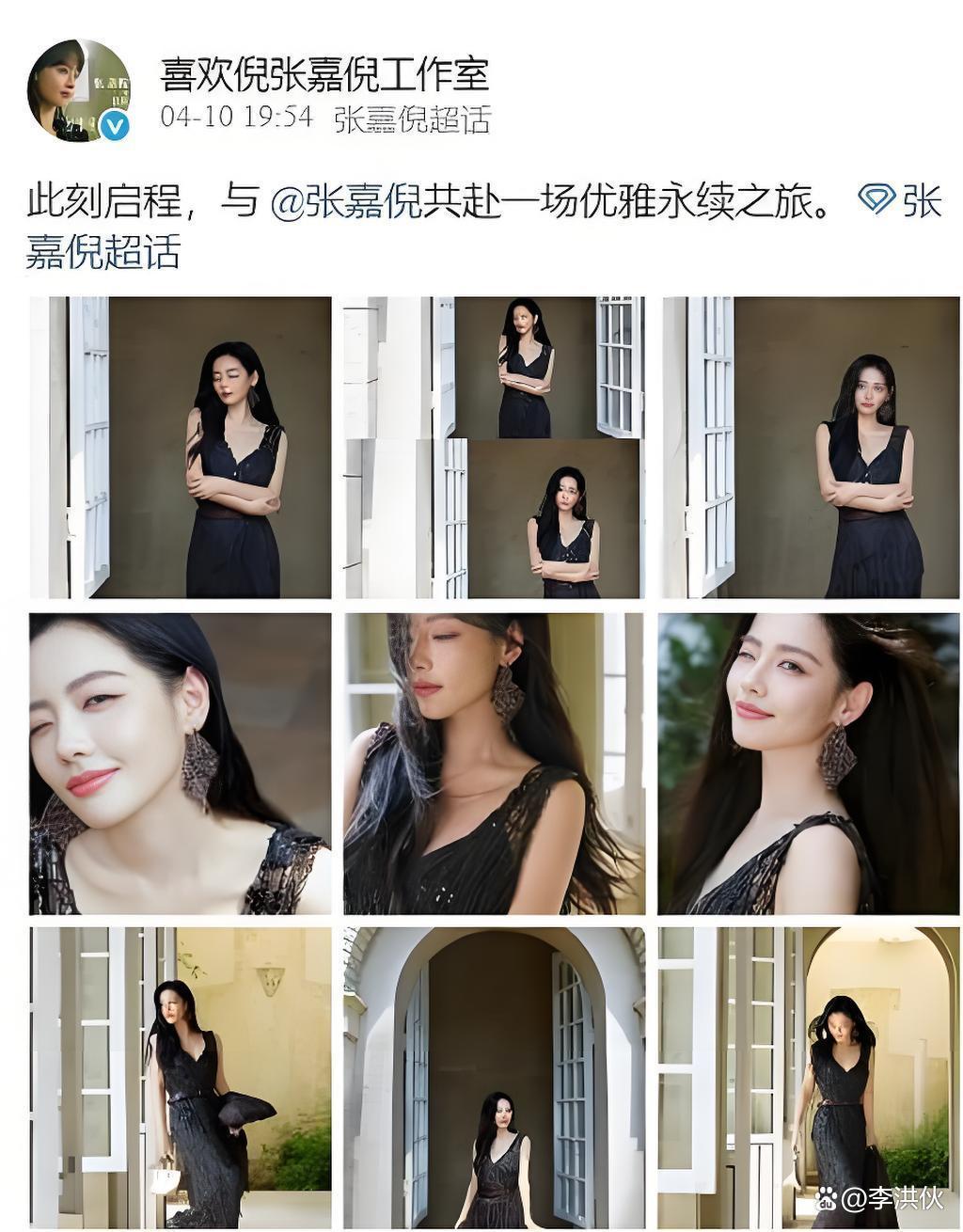
Task: View the photo holding a white handbag
Action: pos(181,1077)
